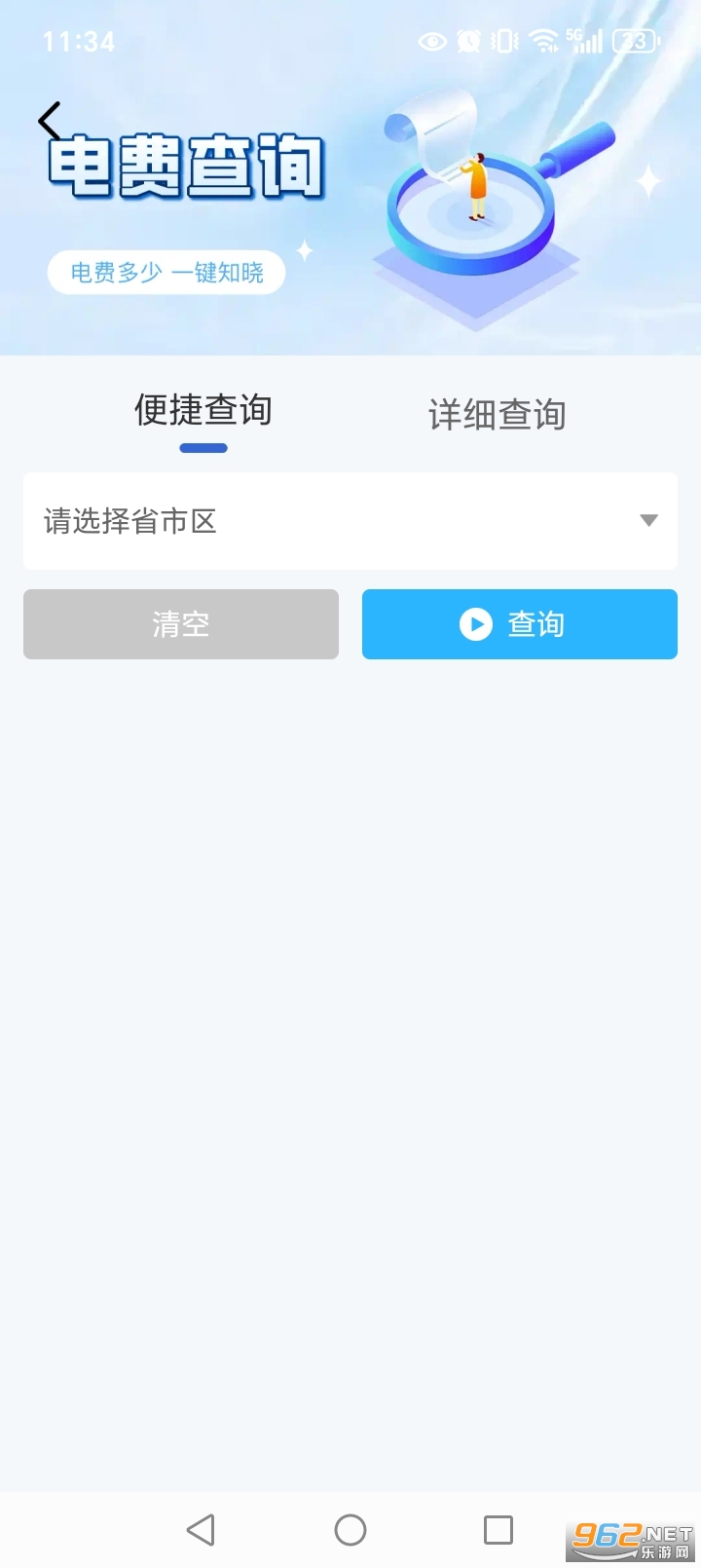
Task: Expand the province selection box
Action: (350, 521)
